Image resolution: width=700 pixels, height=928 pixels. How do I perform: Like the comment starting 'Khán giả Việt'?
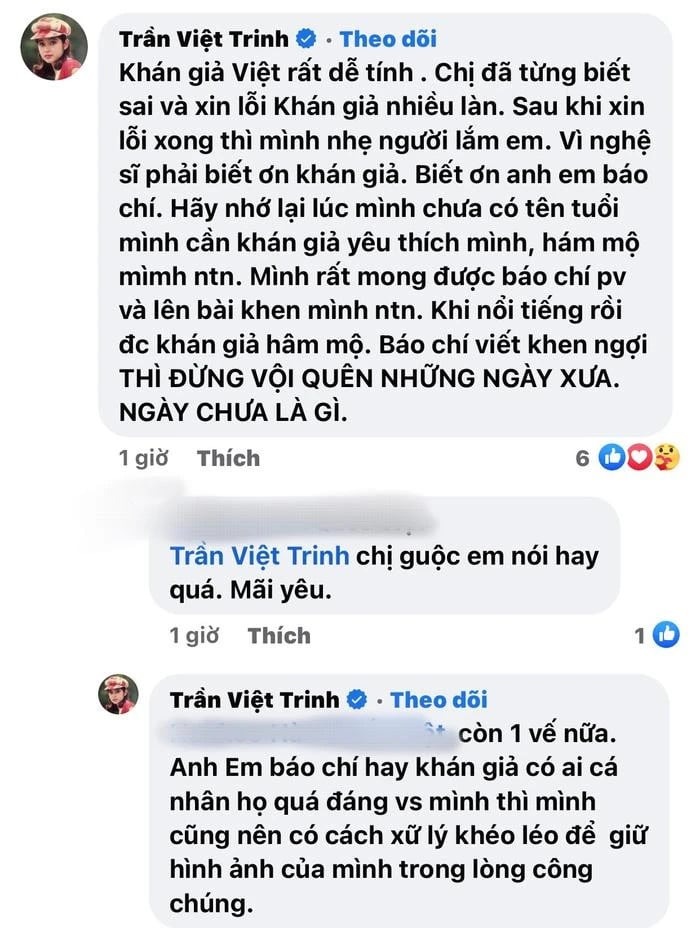click(228, 458)
